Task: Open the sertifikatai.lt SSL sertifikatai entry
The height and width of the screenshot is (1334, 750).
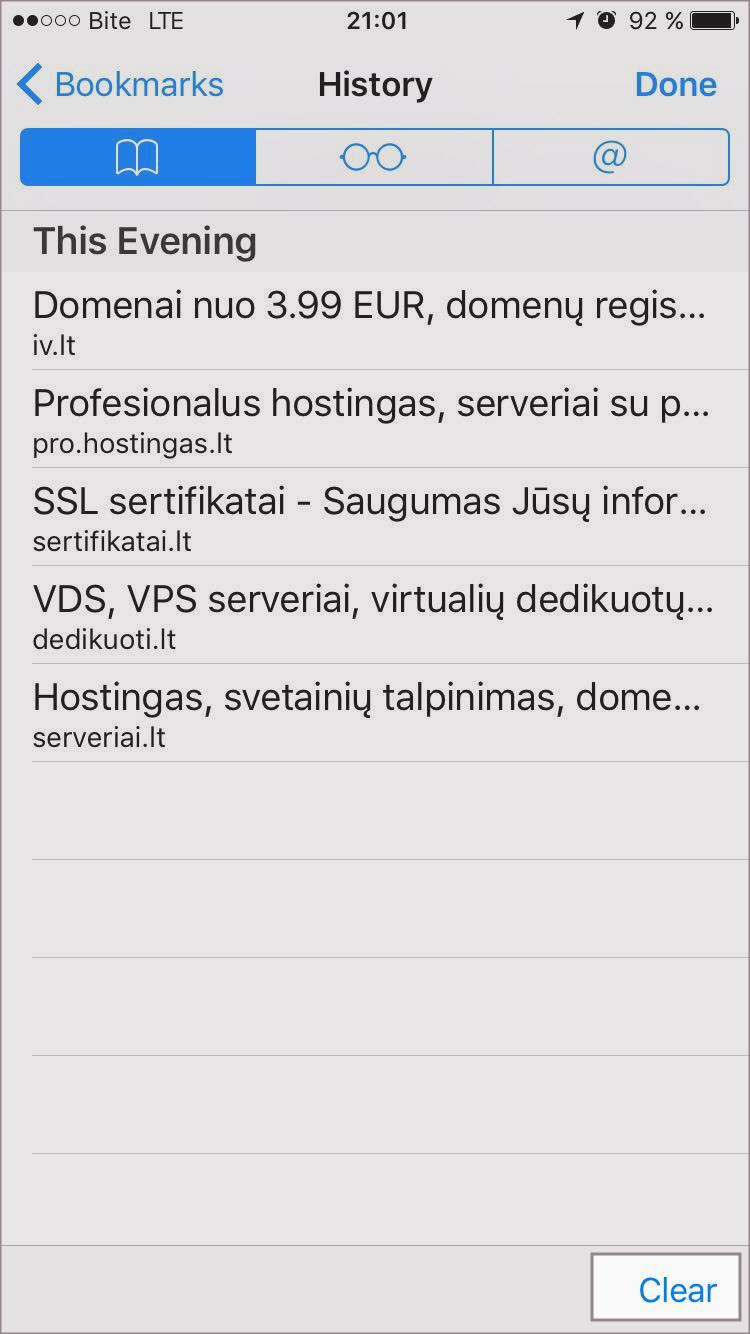Action: pos(370,517)
